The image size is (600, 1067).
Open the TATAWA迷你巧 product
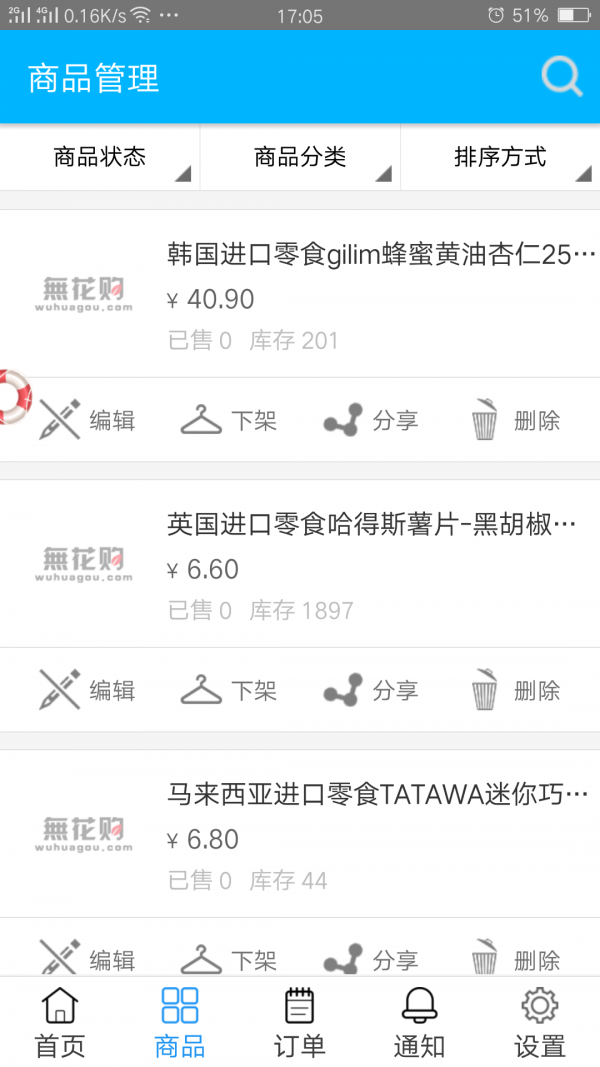coord(378,795)
